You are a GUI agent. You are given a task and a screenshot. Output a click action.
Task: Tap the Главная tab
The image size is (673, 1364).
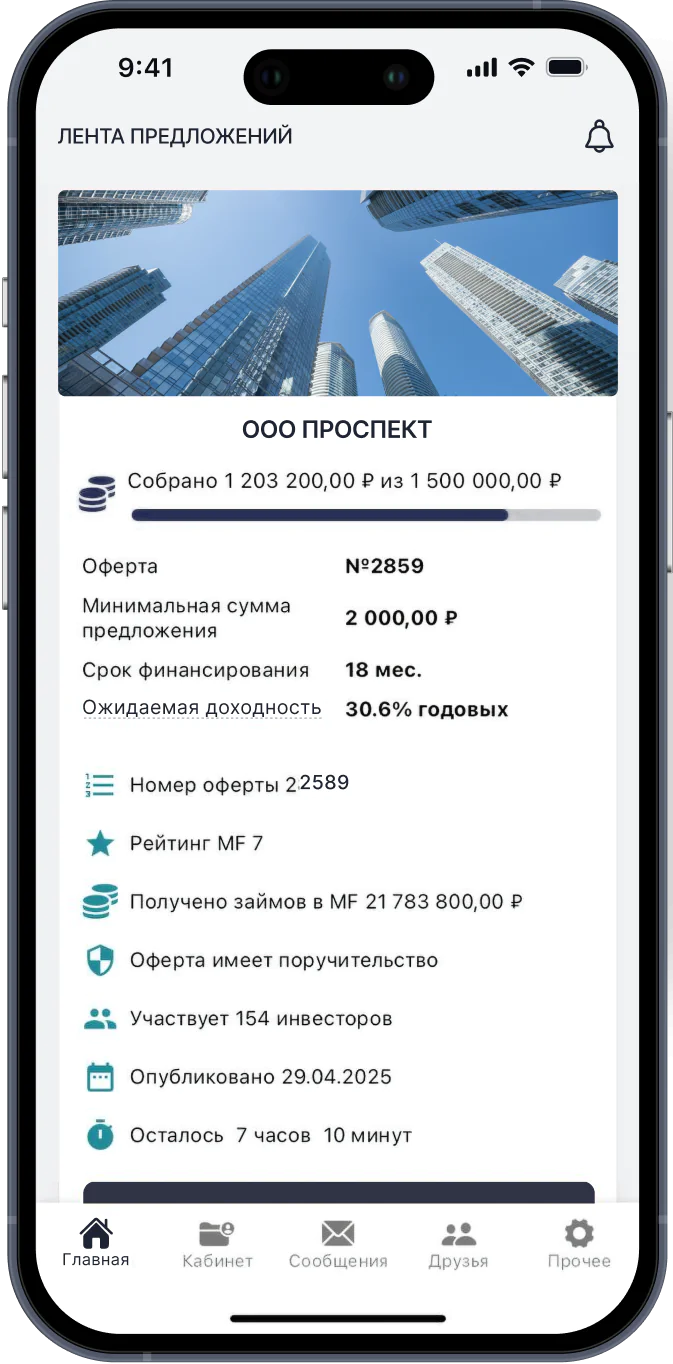click(96, 1243)
